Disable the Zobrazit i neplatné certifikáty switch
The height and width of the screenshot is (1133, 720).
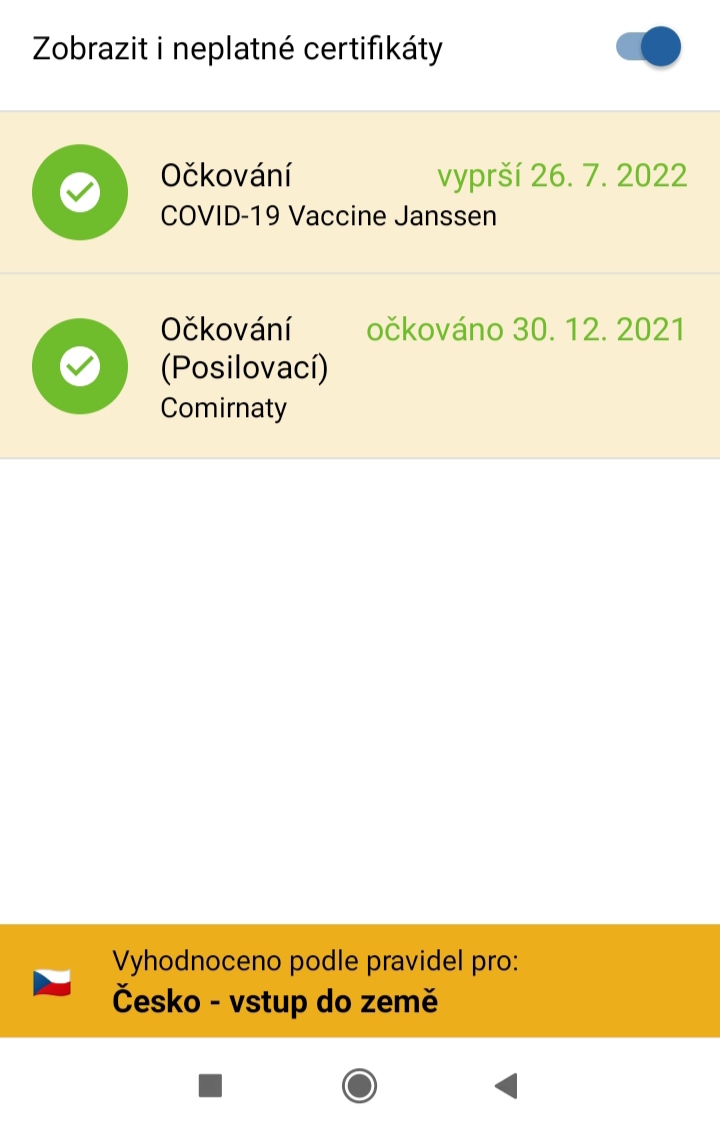649,47
